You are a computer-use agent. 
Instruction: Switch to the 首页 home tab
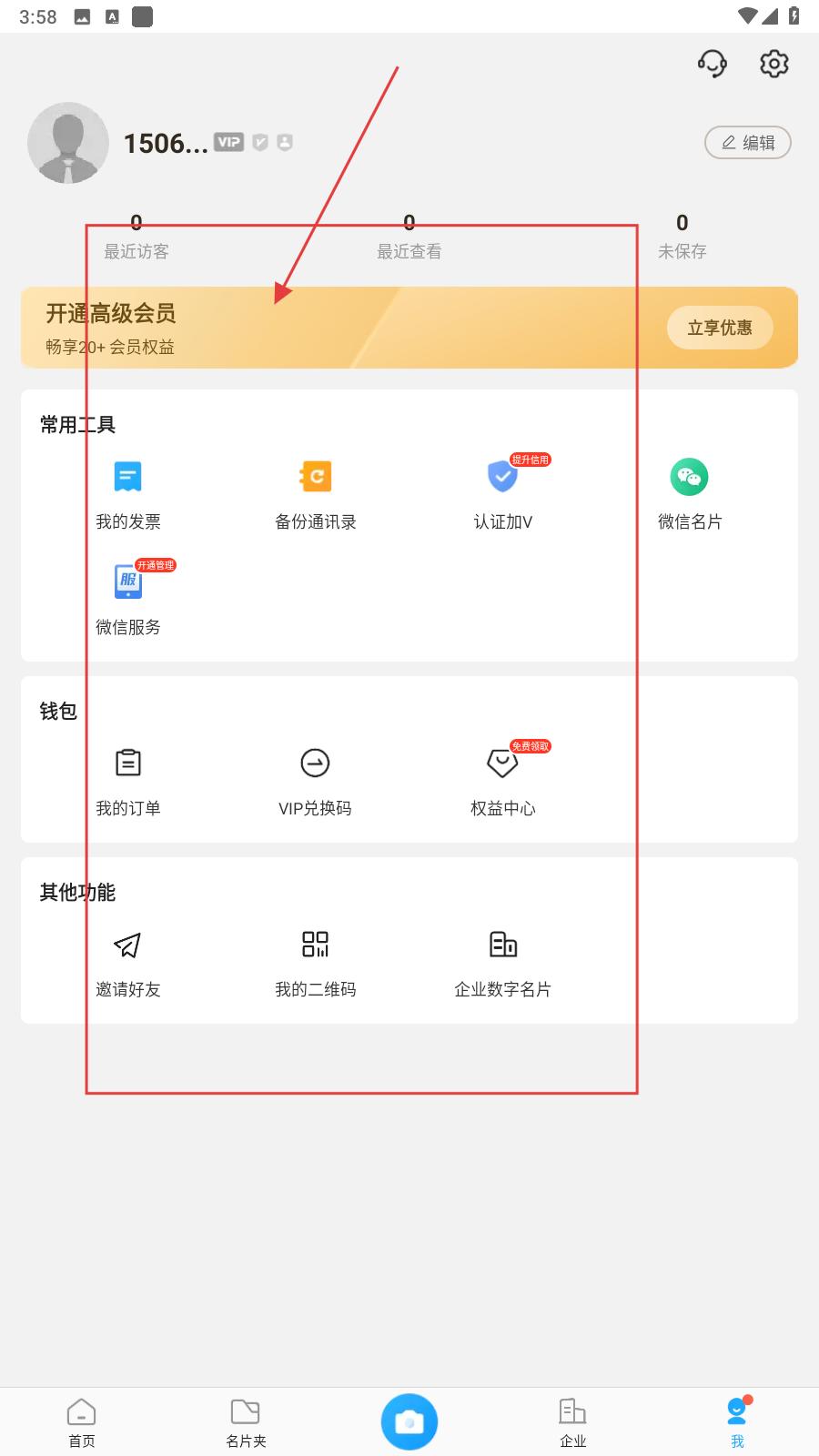82,1422
